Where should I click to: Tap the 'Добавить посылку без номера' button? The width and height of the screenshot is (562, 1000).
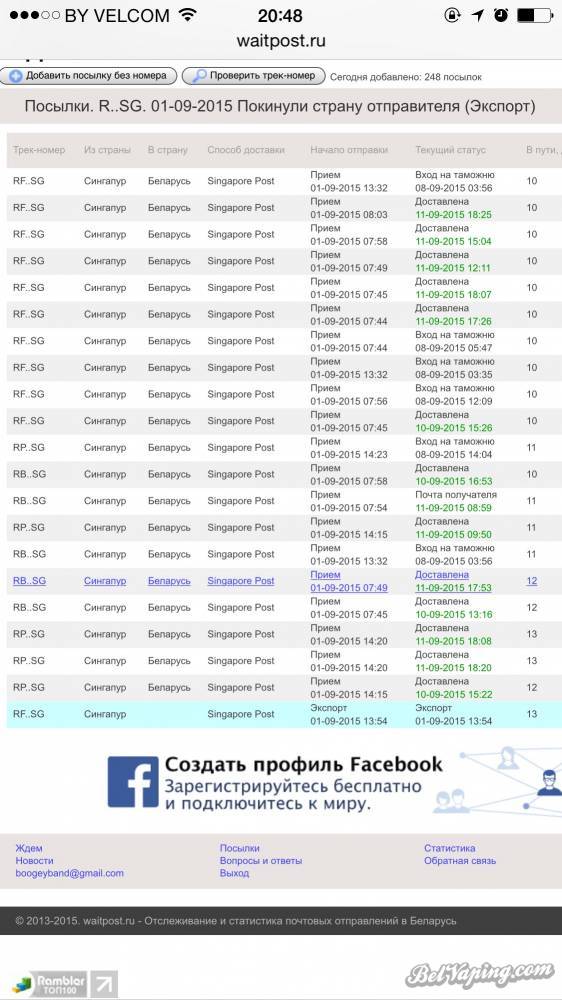click(88, 76)
